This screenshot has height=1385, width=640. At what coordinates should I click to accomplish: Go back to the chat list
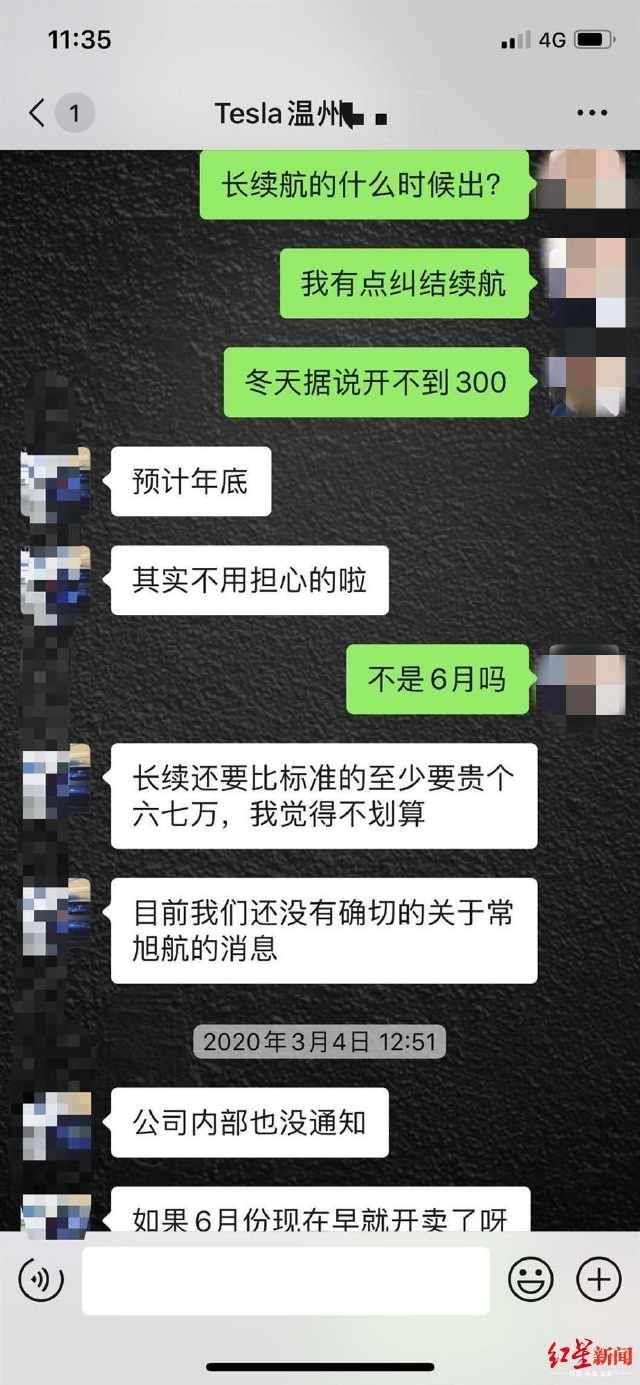pyautogui.click(x=38, y=113)
